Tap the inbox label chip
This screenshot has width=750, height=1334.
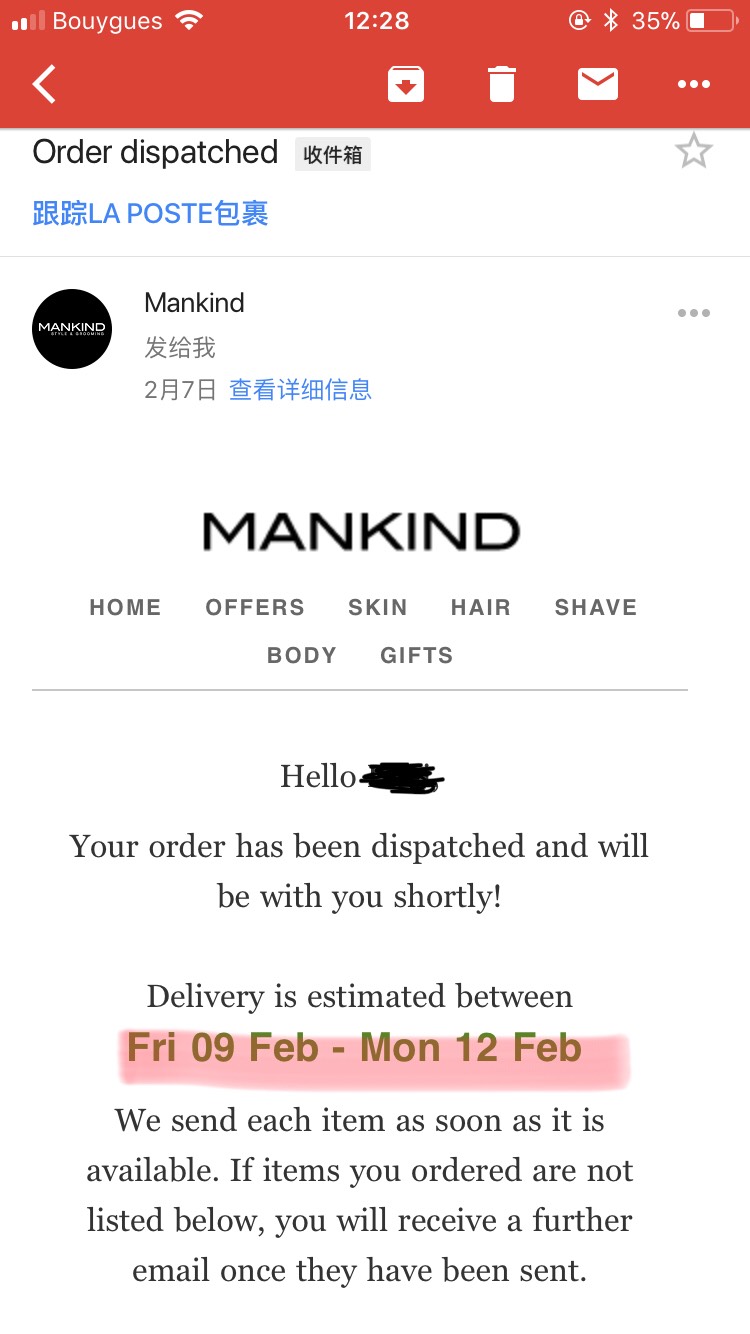pos(333,155)
